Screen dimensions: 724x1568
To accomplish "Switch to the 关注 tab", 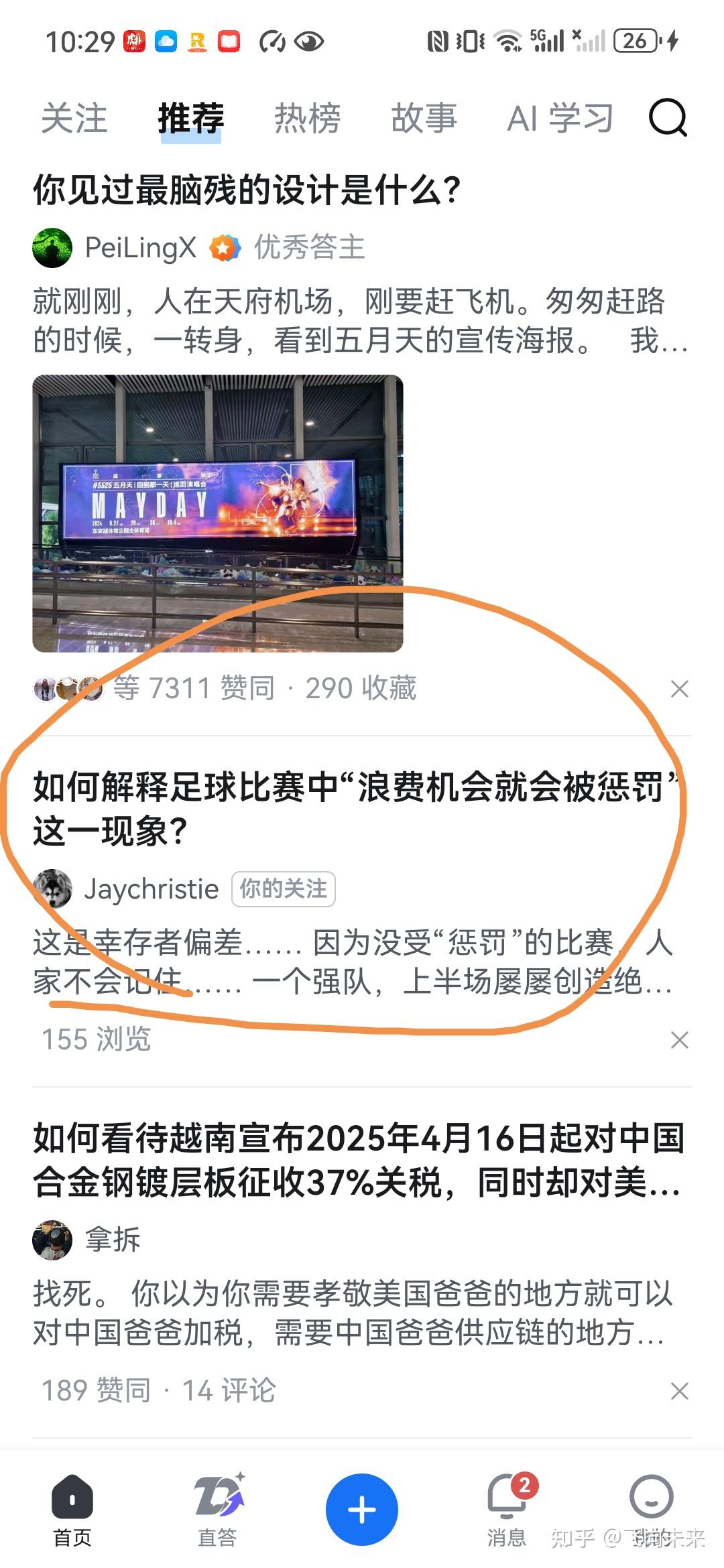I will coord(74,118).
